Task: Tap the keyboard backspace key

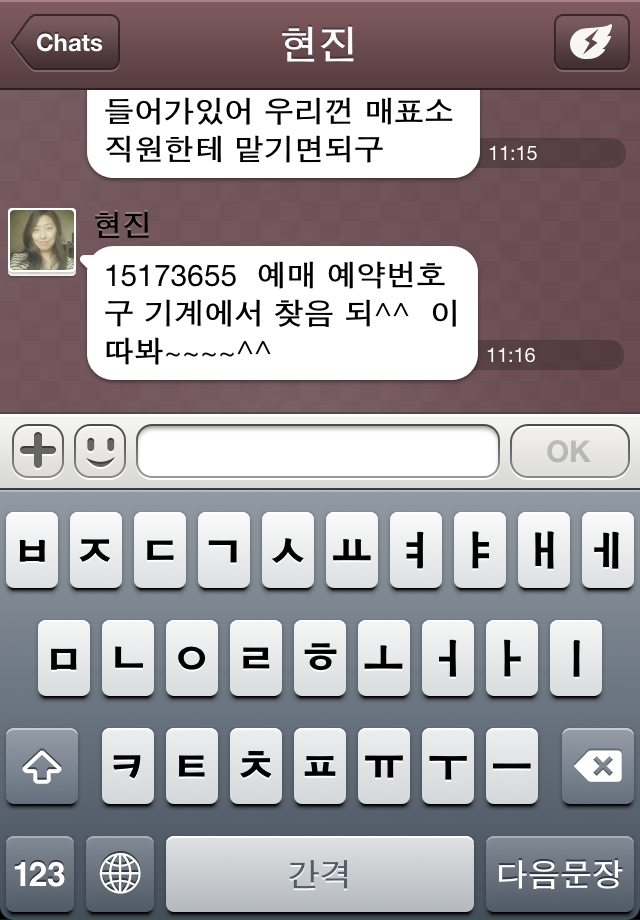Action: (x=599, y=767)
